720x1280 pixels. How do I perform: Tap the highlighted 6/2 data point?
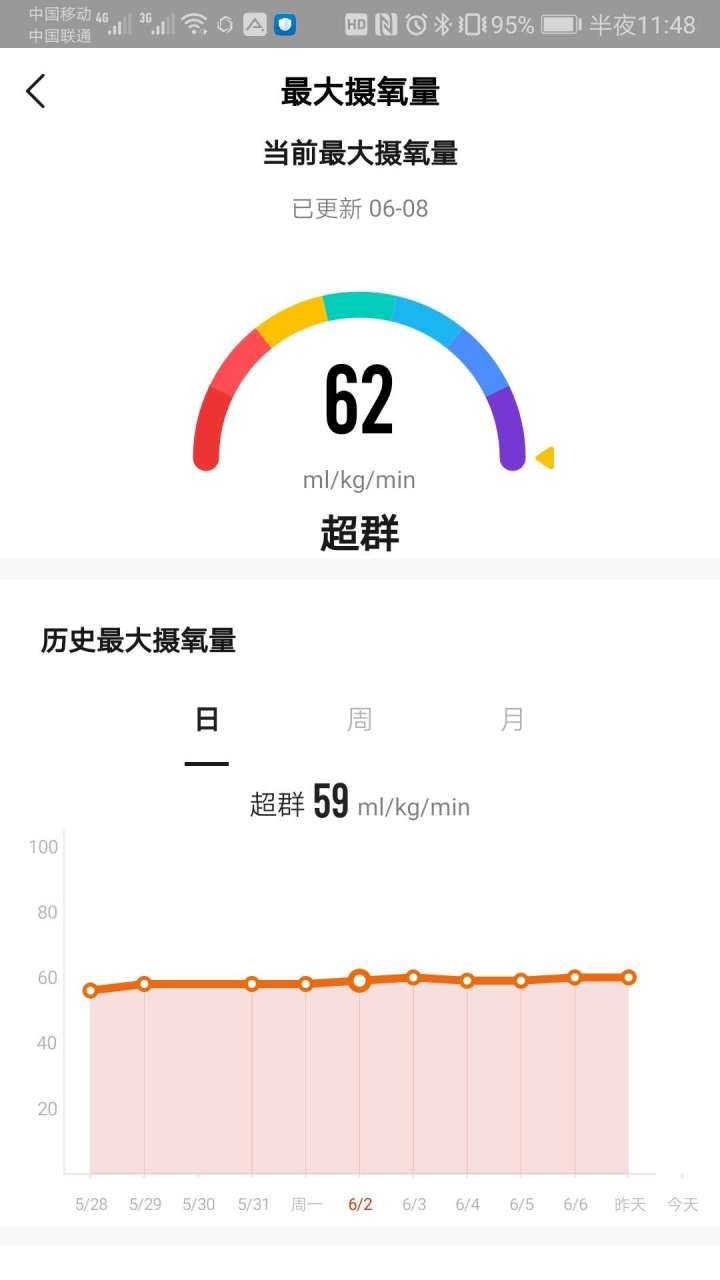pyautogui.click(x=359, y=980)
